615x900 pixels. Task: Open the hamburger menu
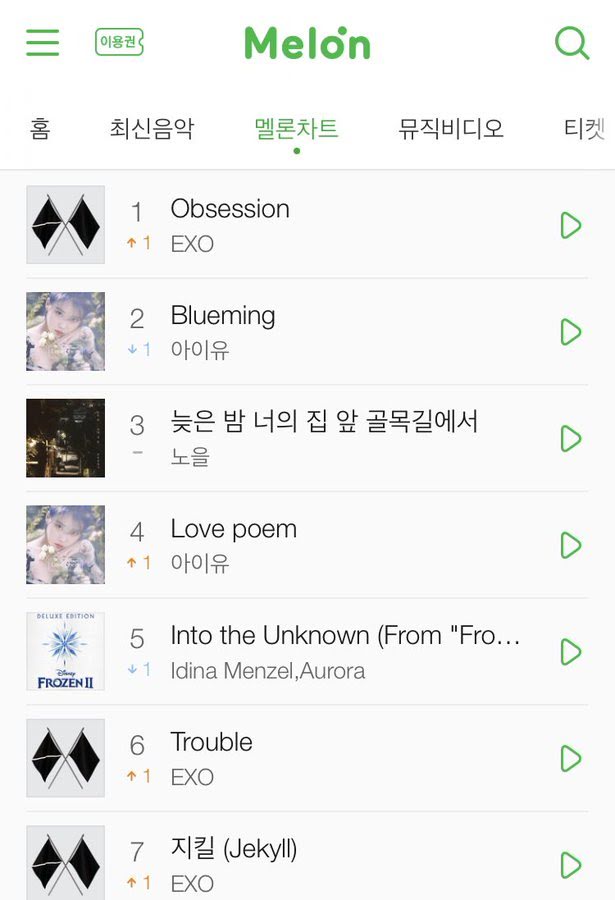[x=43, y=42]
